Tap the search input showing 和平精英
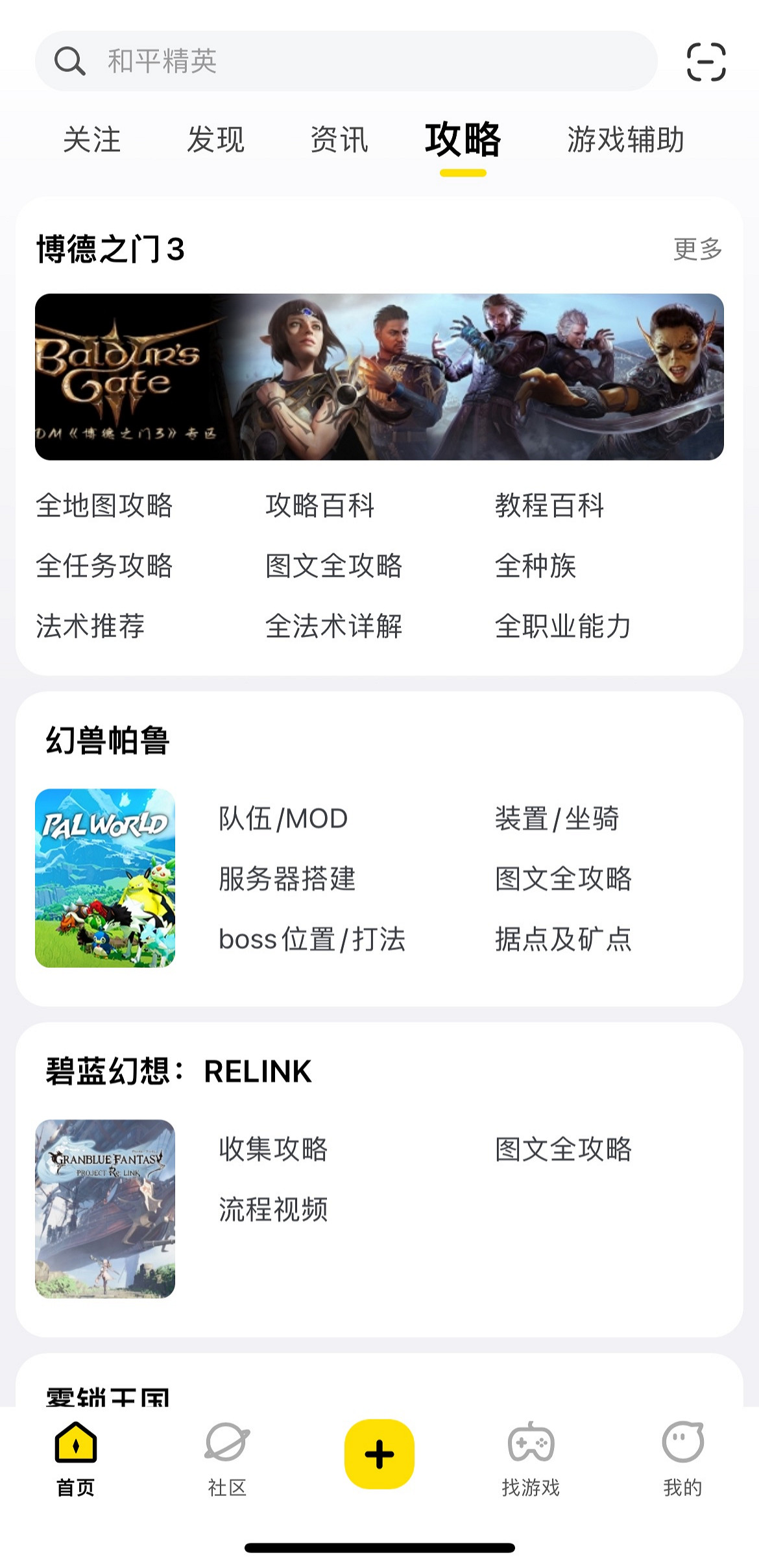Image resolution: width=759 pixels, height=1568 pixels. 259,62
